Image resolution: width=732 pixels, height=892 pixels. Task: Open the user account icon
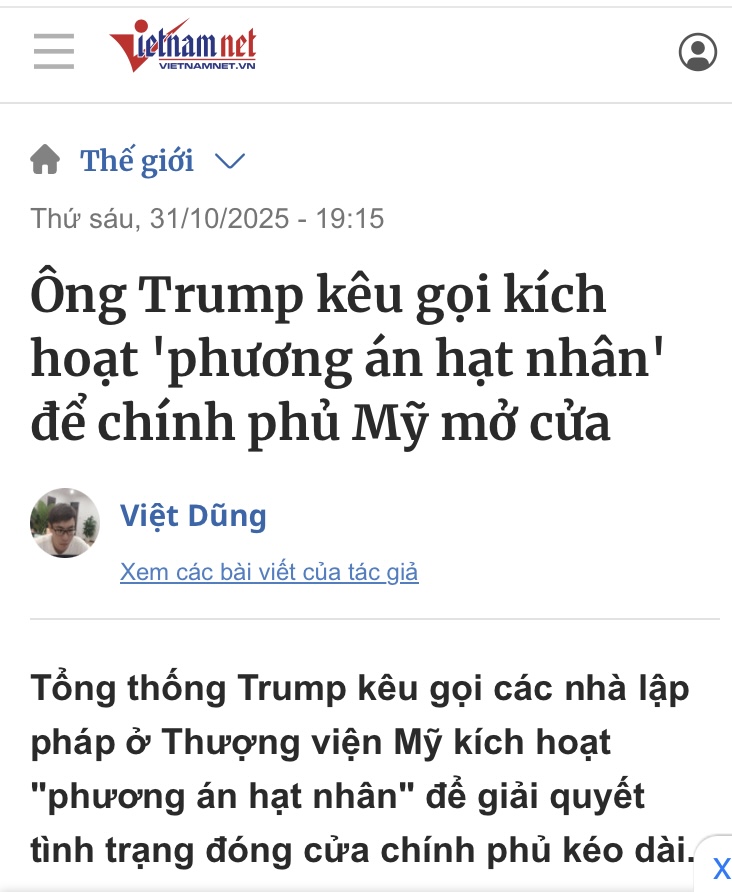pos(697,52)
